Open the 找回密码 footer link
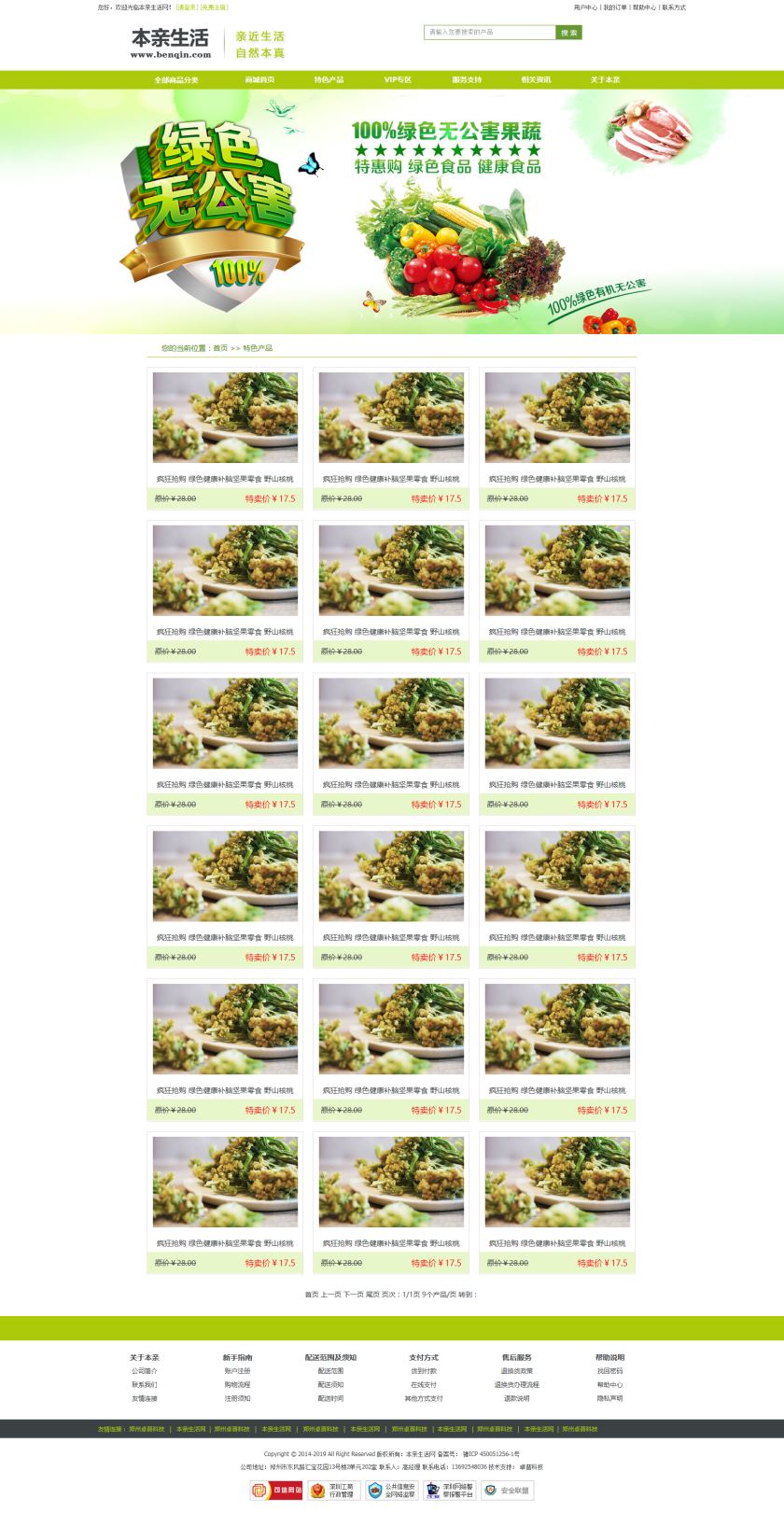This screenshot has width=784, height=1513. tap(609, 1371)
